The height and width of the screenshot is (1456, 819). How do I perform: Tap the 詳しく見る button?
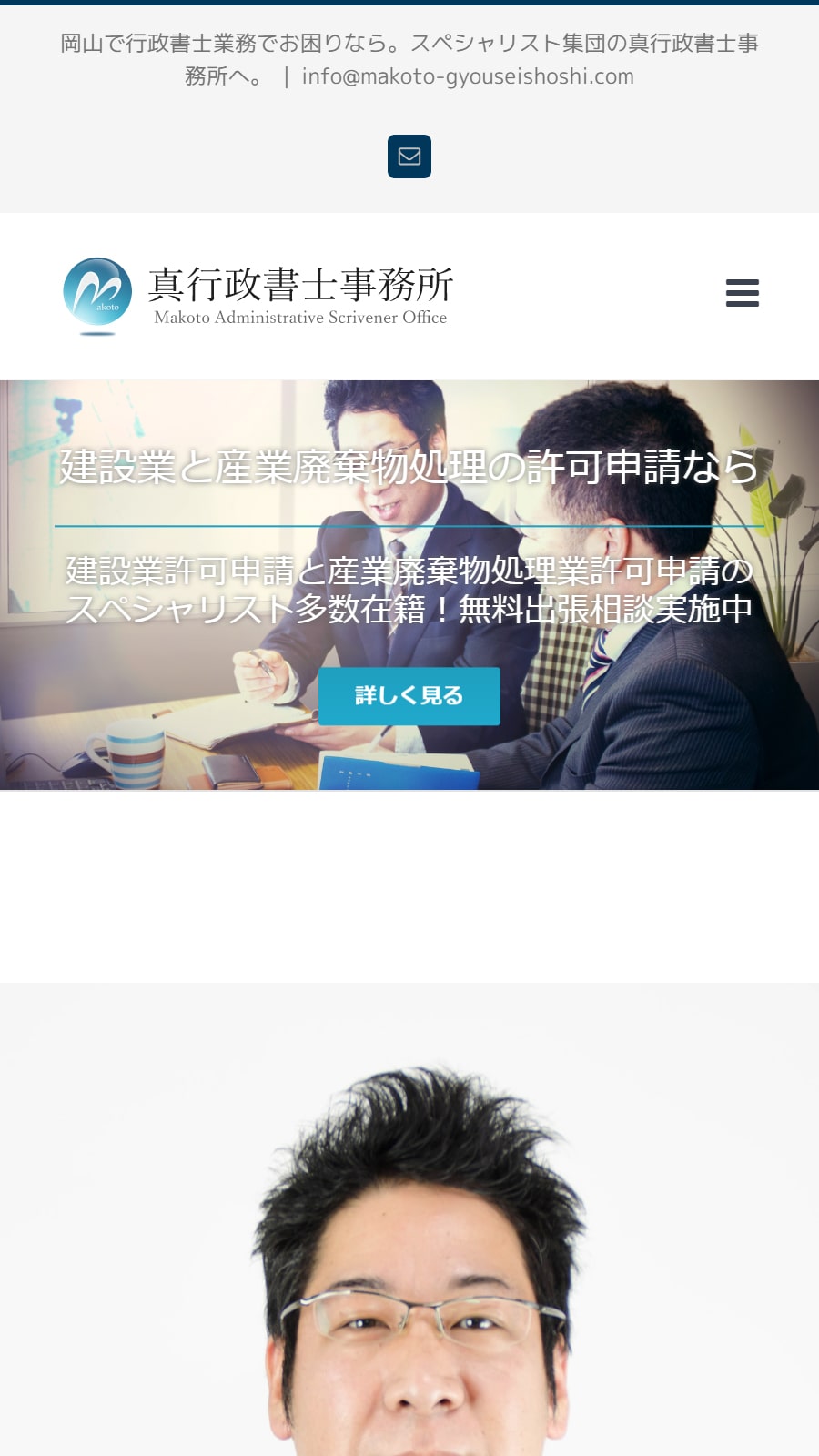(x=409, y=696)
